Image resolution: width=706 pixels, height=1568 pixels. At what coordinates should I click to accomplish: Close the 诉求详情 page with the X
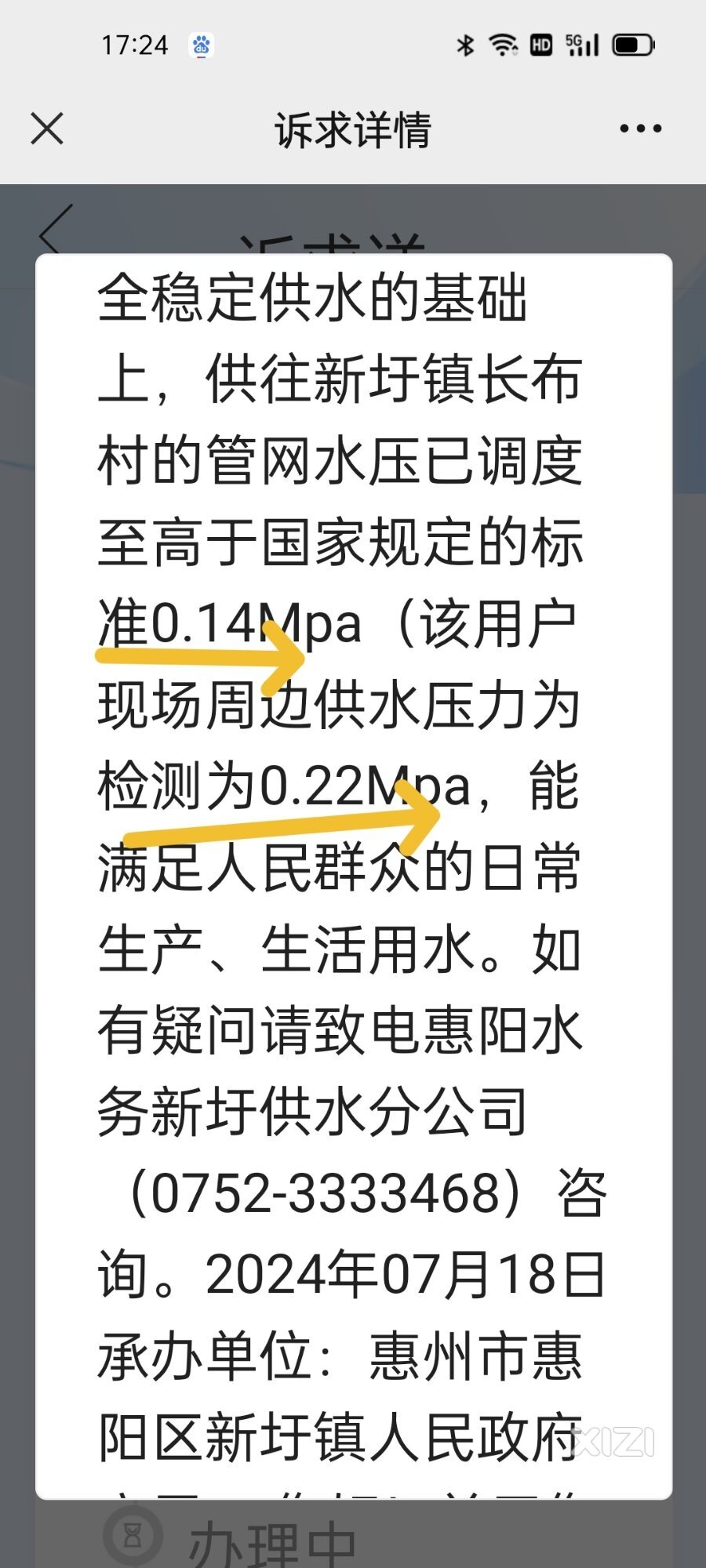click(47, 129)
